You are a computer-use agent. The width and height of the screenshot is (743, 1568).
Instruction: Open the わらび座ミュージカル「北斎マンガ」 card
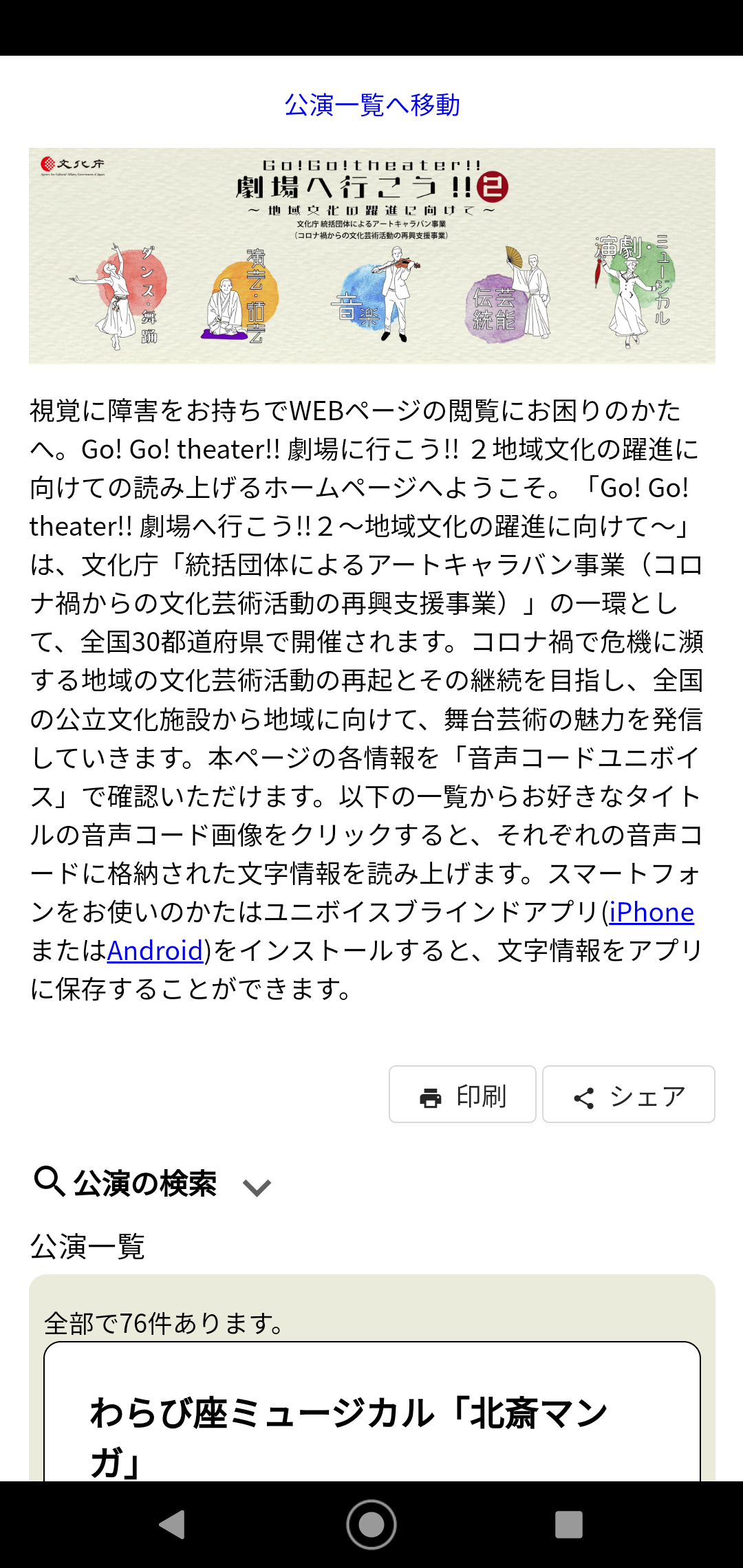coord(372,1413)
